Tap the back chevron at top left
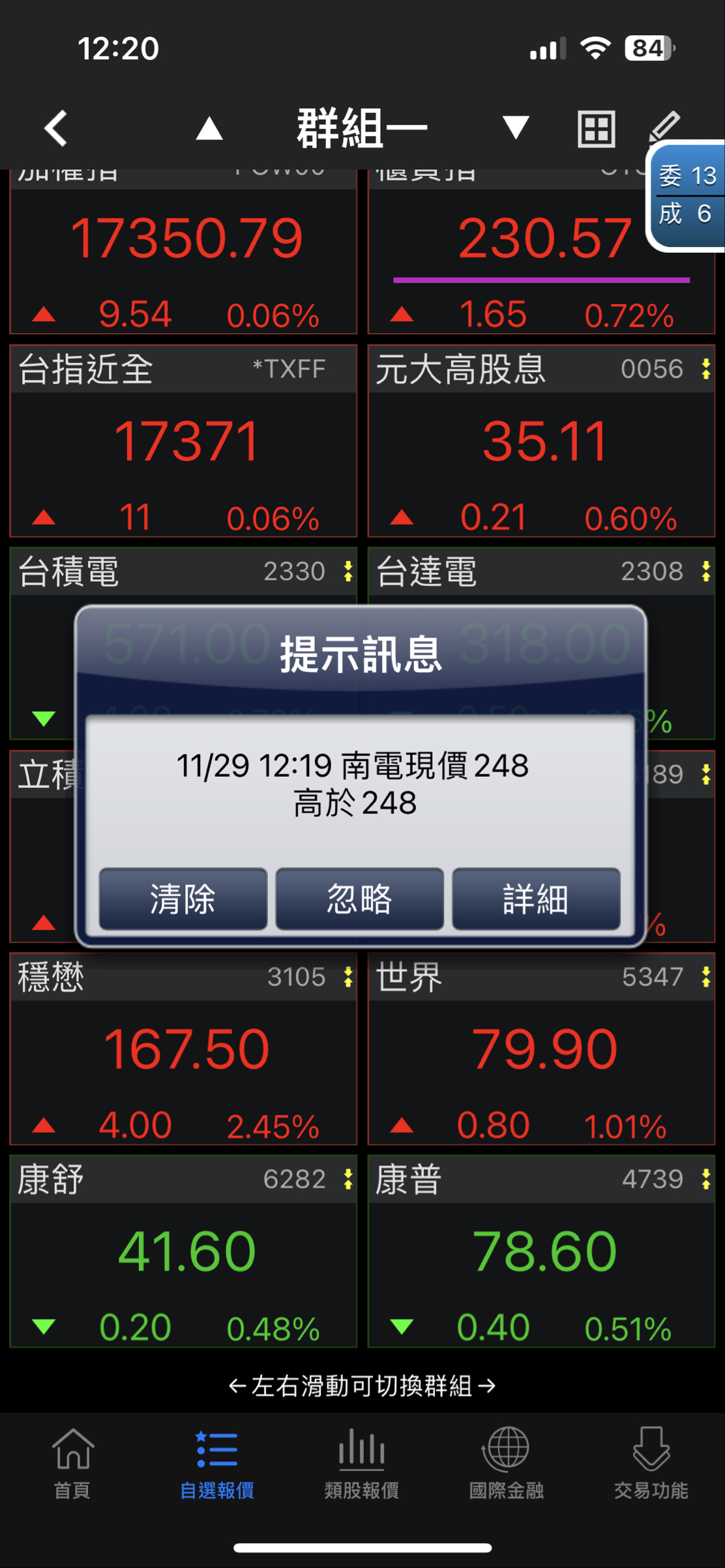The height and width of the screenshot is (1568, 725). [54, 128]
